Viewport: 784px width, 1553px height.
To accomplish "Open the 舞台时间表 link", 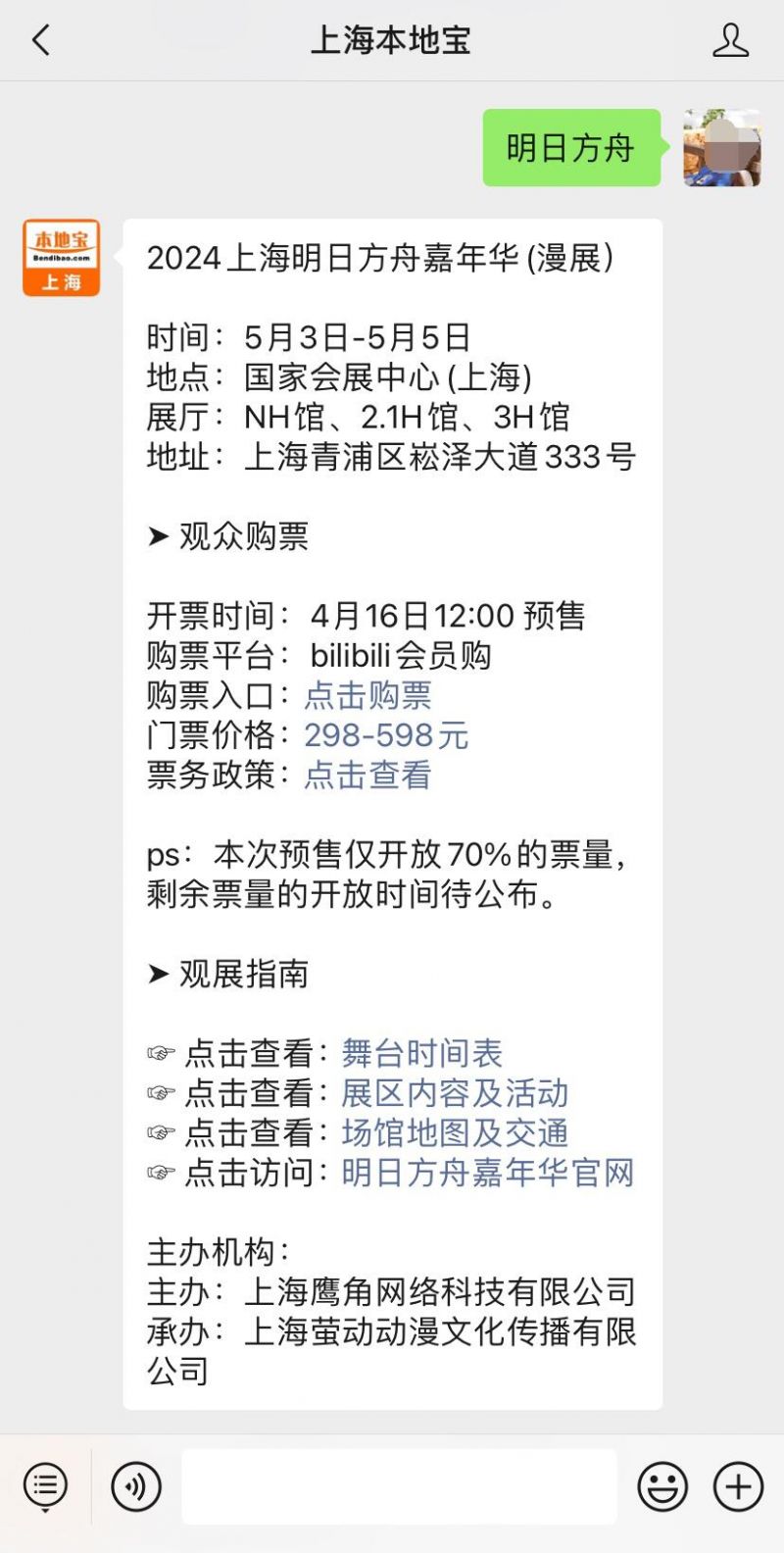I will [422, 1053].
